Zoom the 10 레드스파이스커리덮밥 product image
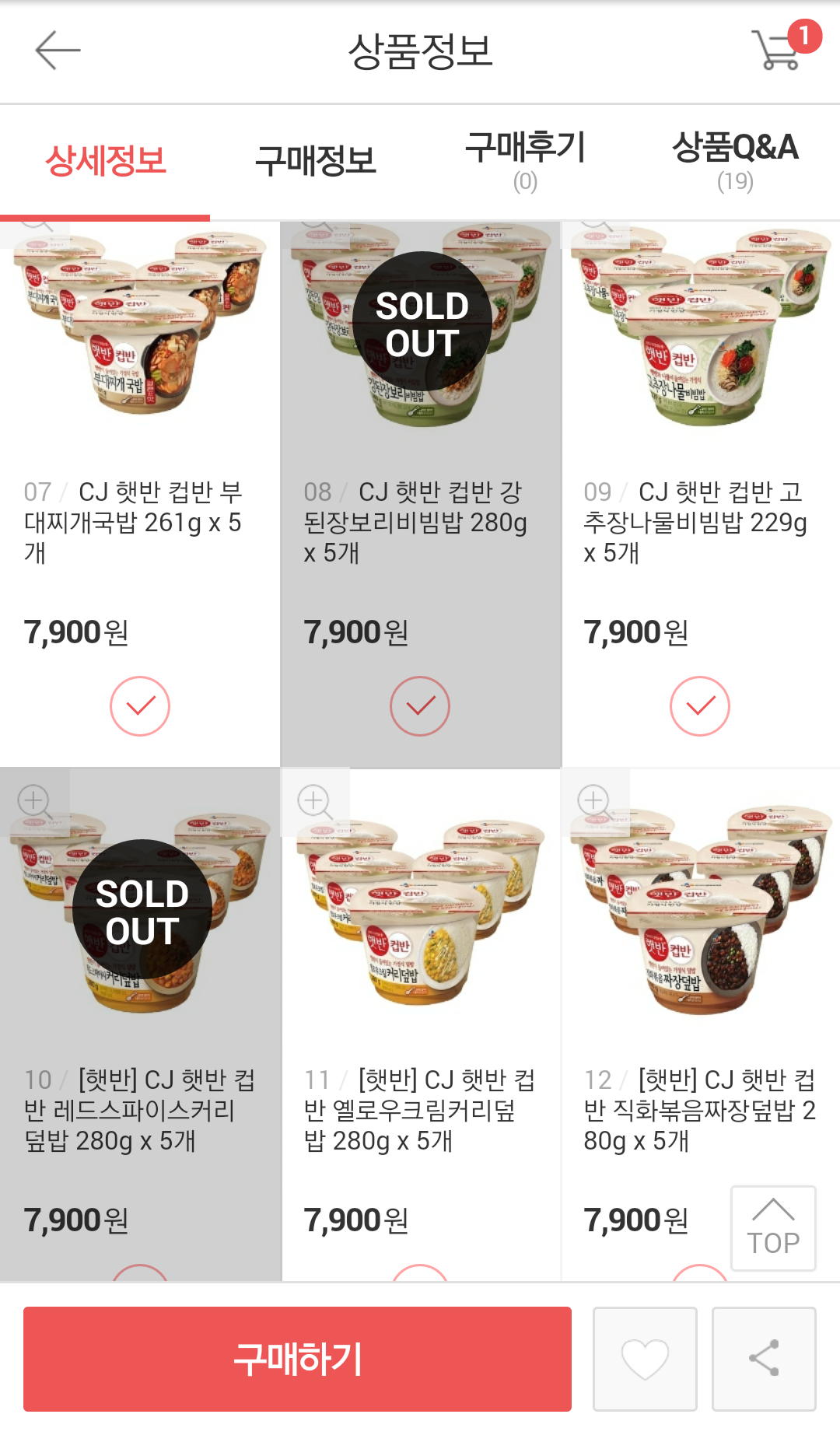 (35, 800)
